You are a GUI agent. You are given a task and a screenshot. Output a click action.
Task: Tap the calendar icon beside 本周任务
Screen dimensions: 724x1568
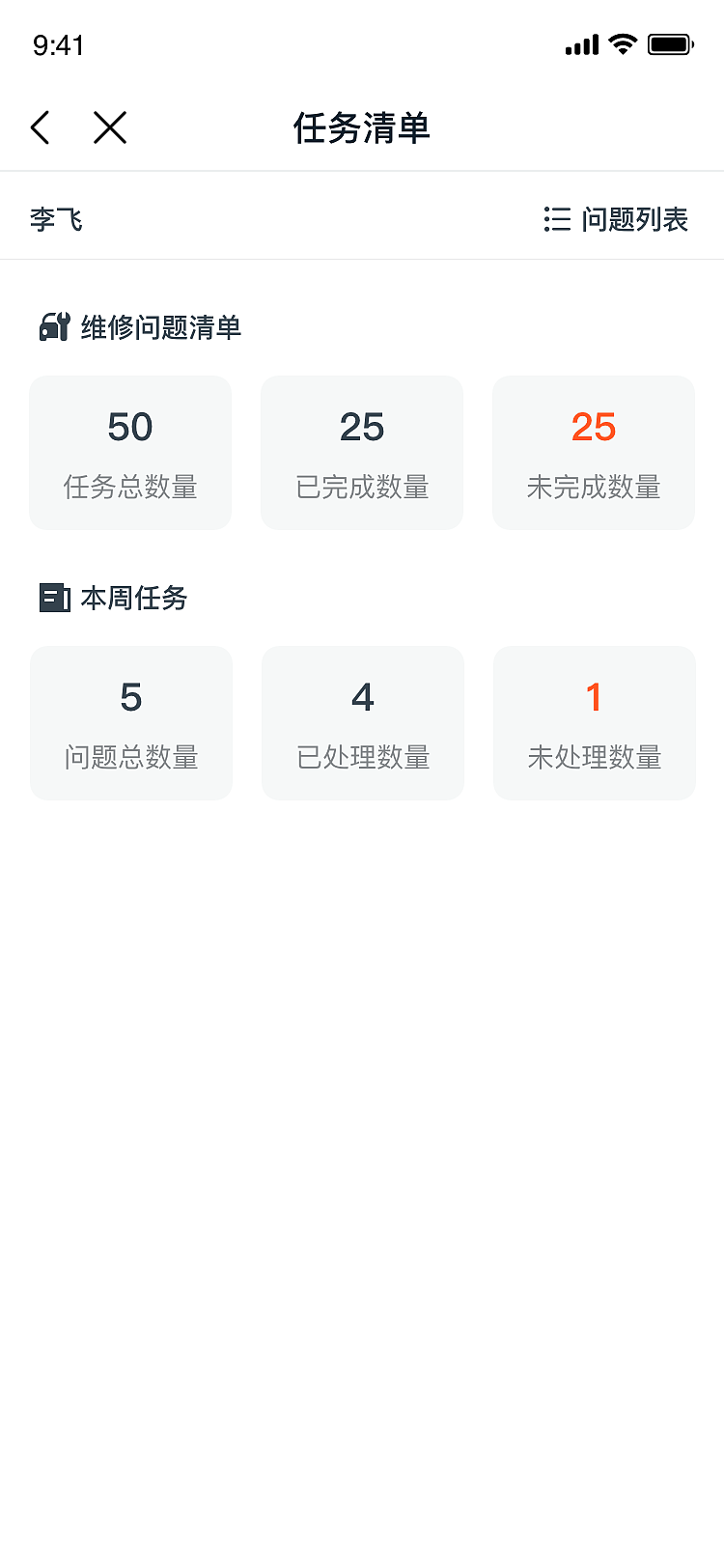54,599
